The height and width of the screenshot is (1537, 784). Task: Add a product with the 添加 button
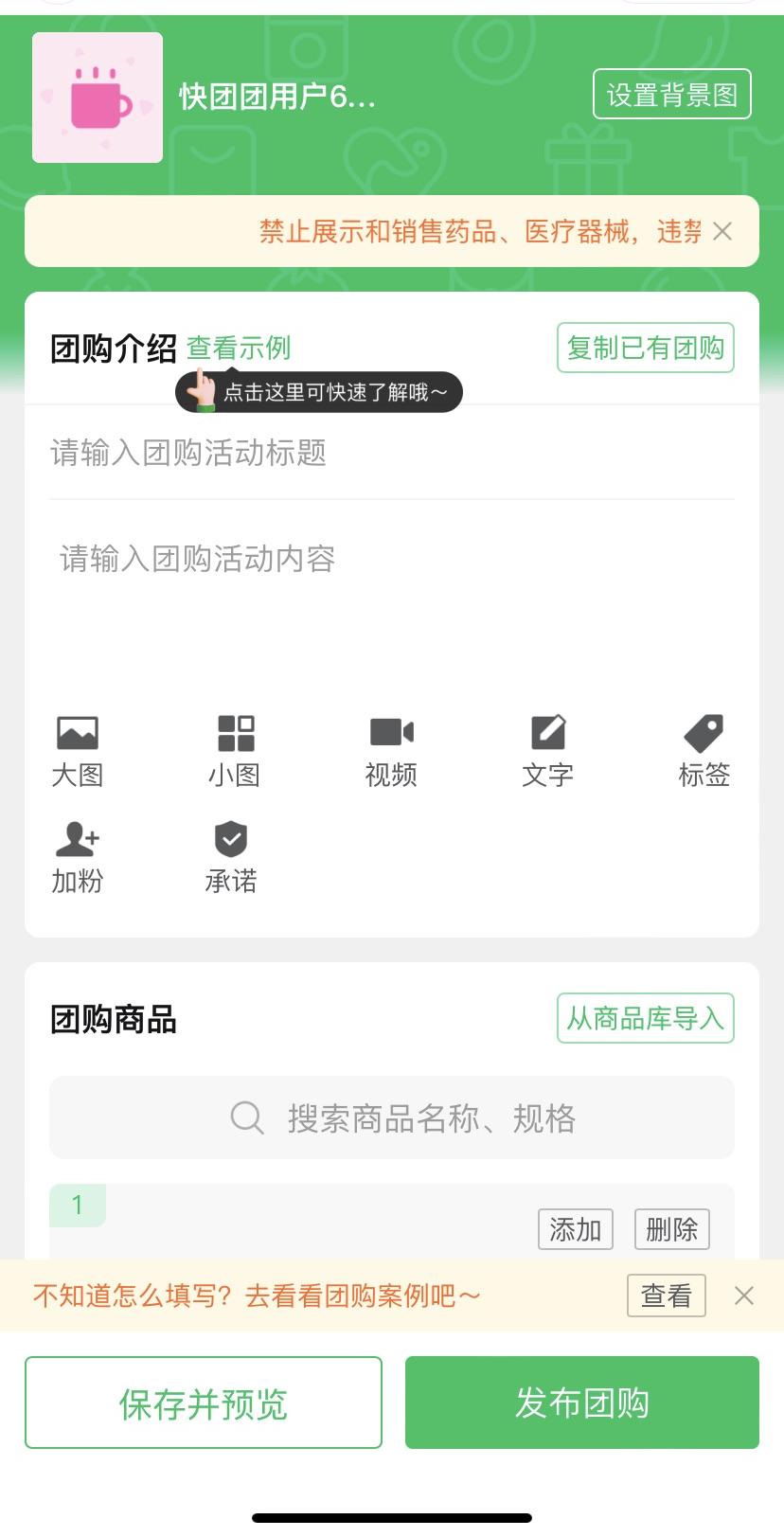[x=575, y=1228]
